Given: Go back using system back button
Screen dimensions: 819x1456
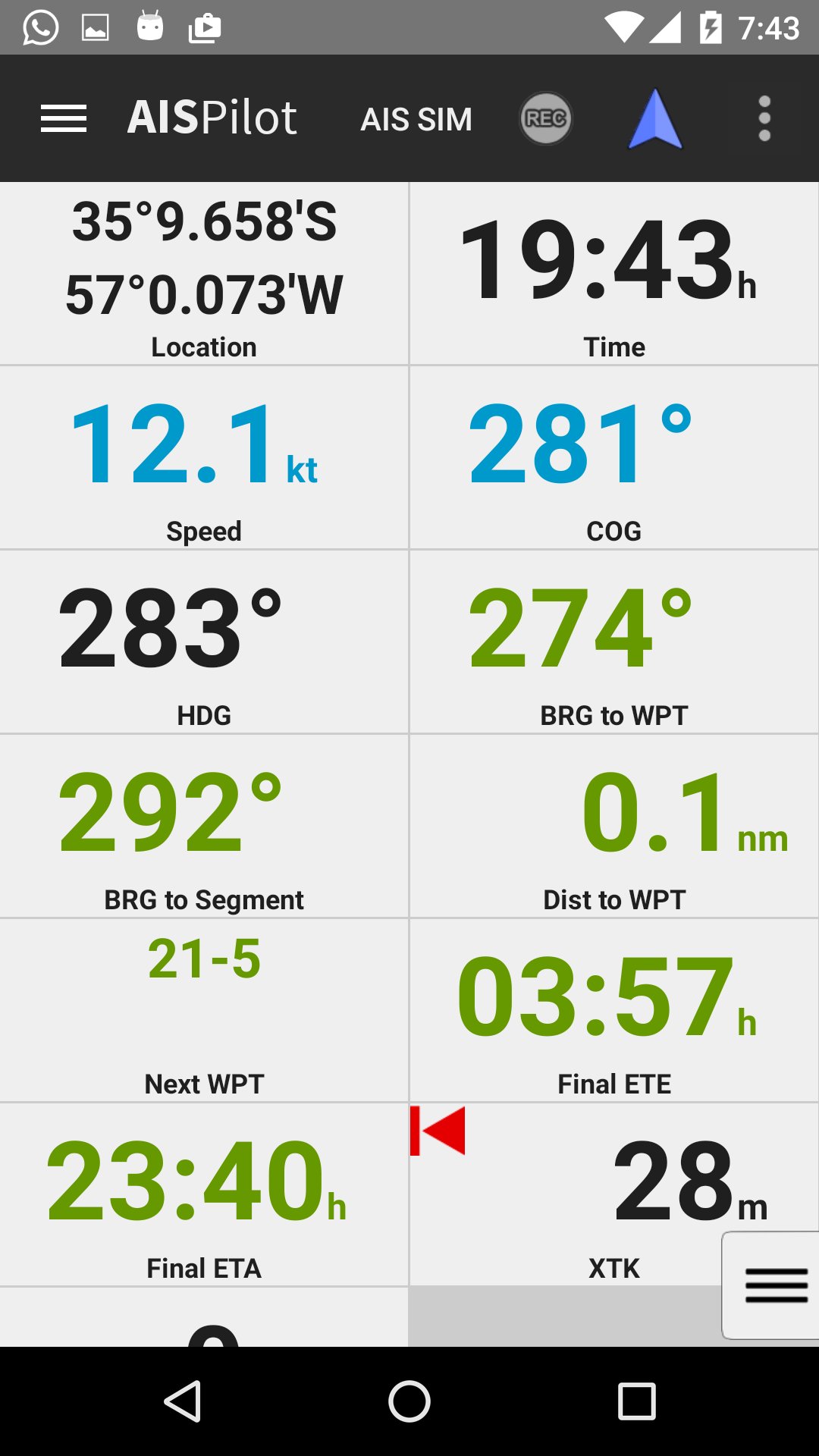Looking at the screenshot, I should click(183, 1401).
